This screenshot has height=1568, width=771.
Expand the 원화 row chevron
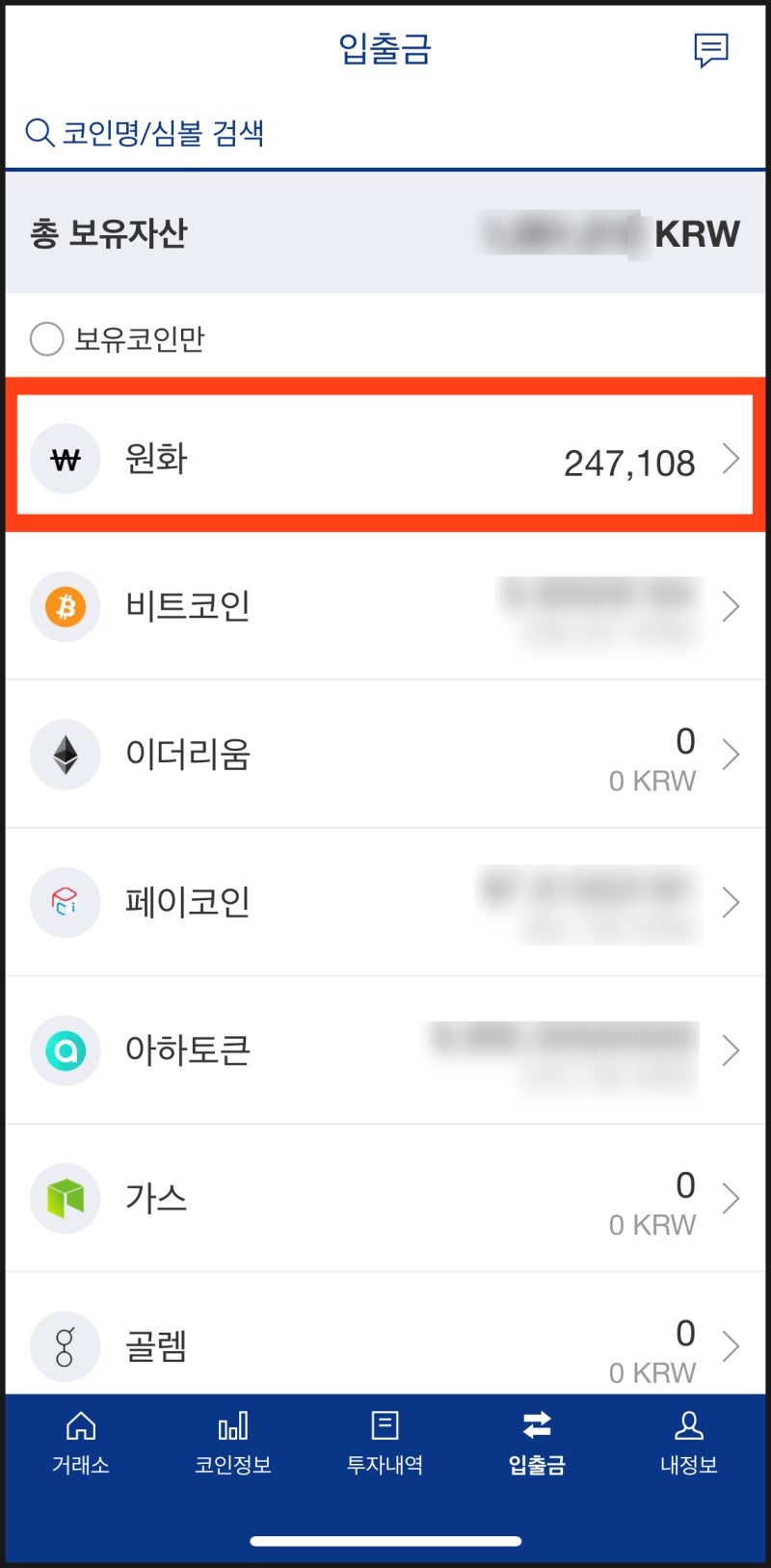click(731, 460)
